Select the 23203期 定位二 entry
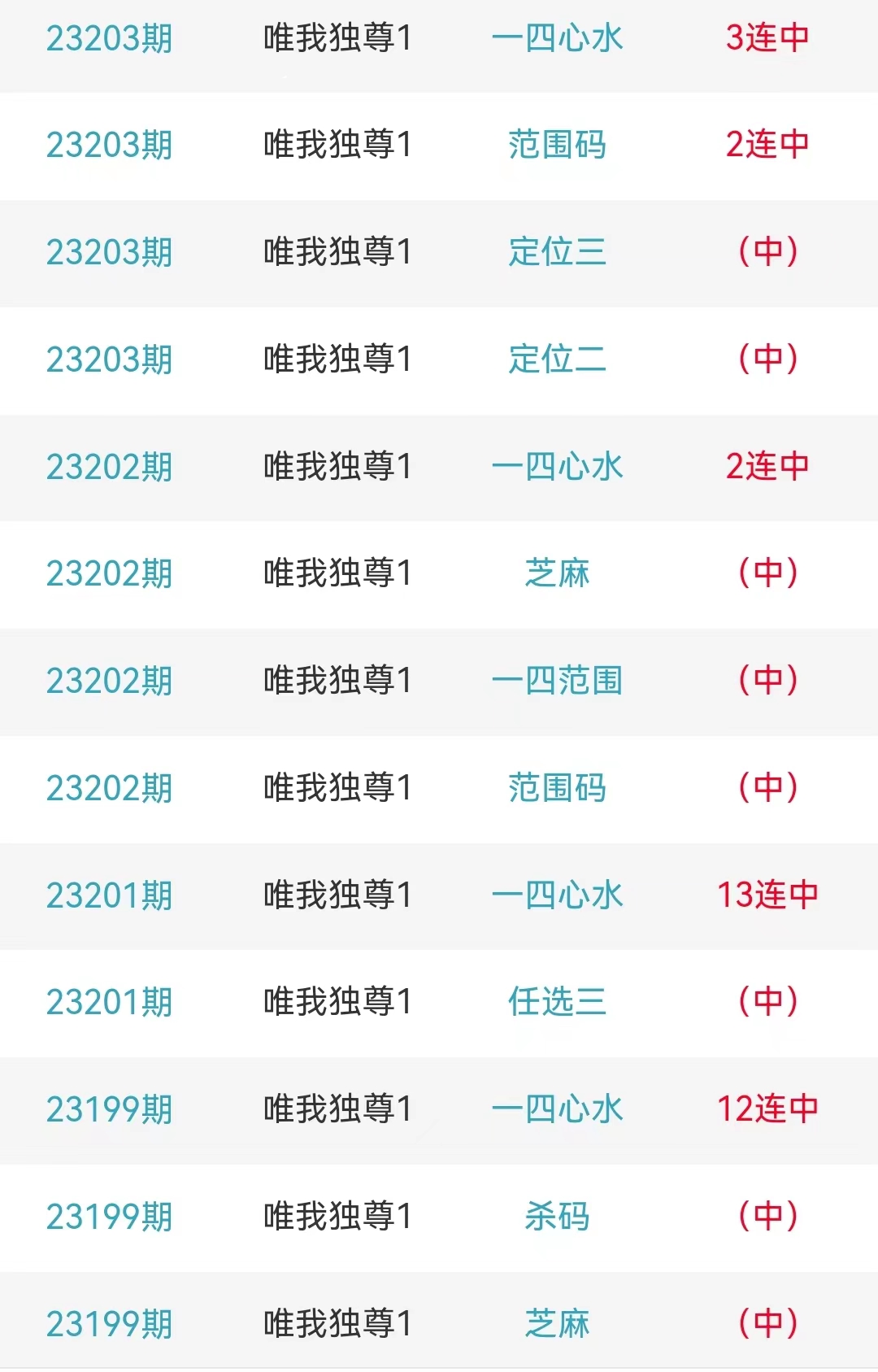 [x=557, y=359]
